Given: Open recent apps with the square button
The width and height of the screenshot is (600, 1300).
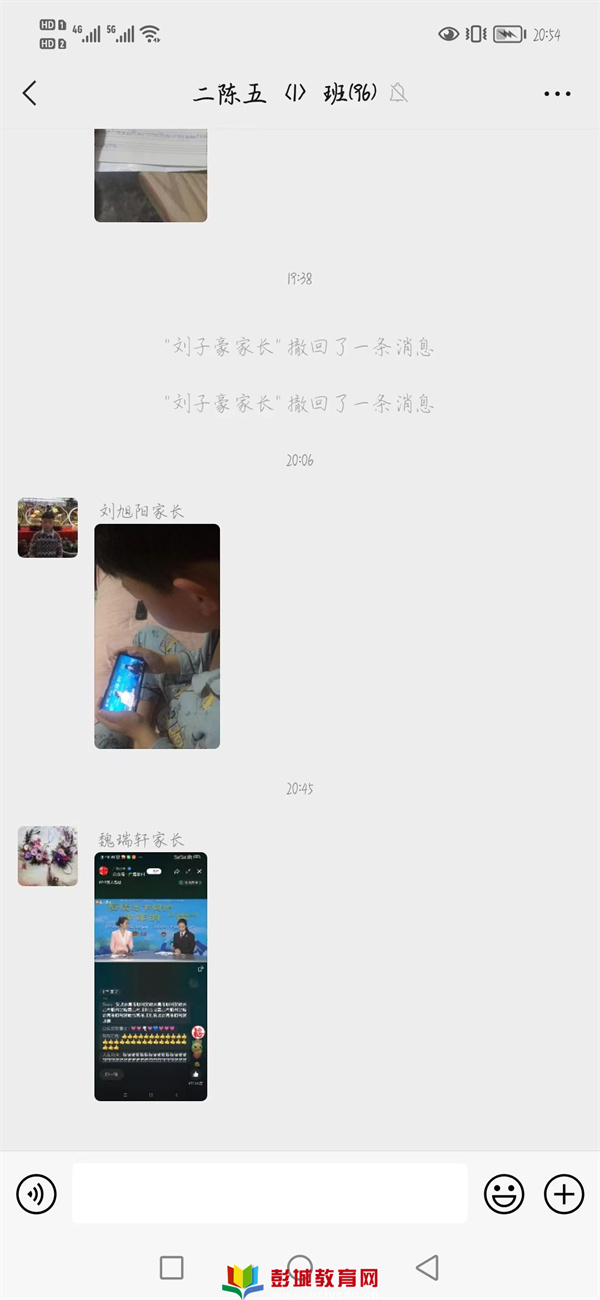Looking at the screenshot, I should [172, 1268].
